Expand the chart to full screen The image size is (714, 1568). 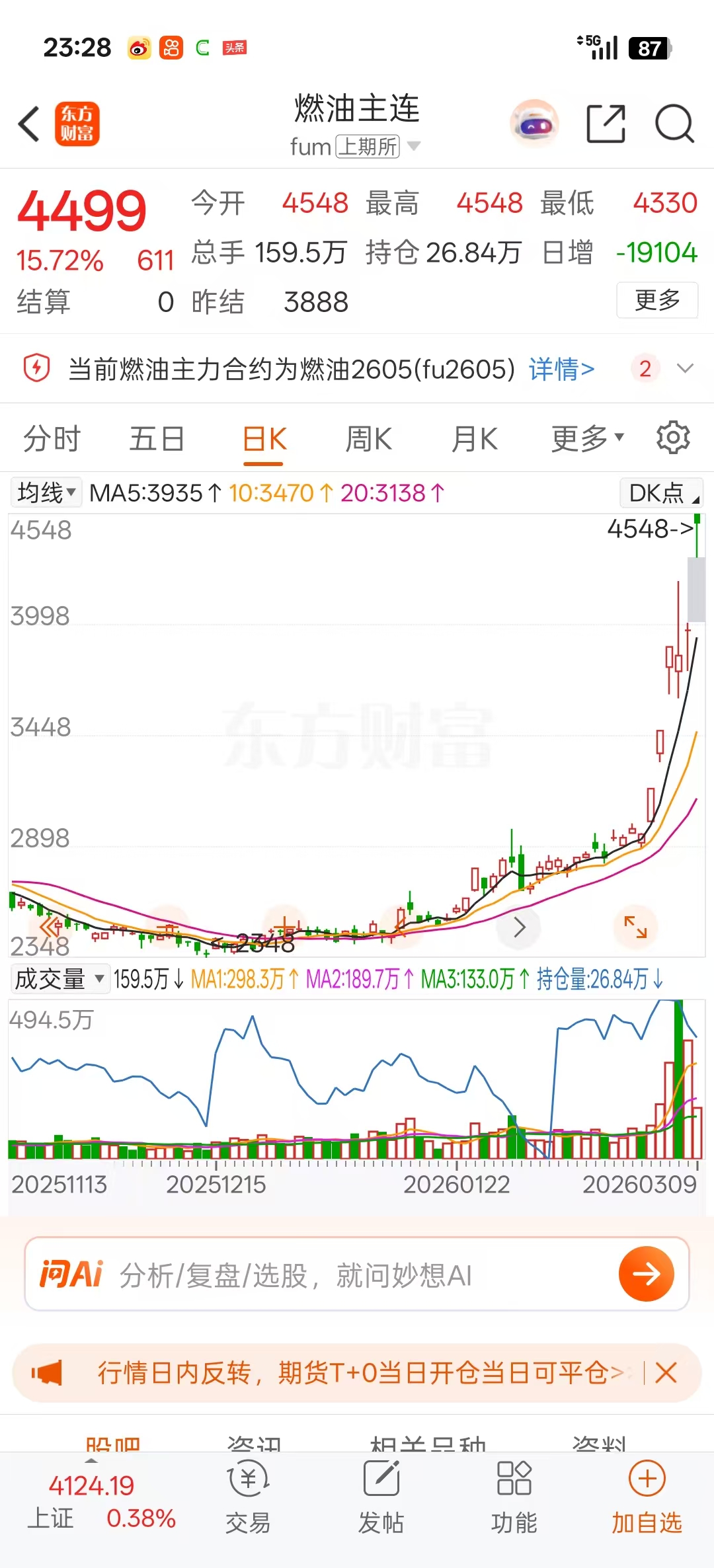point(635,927)
